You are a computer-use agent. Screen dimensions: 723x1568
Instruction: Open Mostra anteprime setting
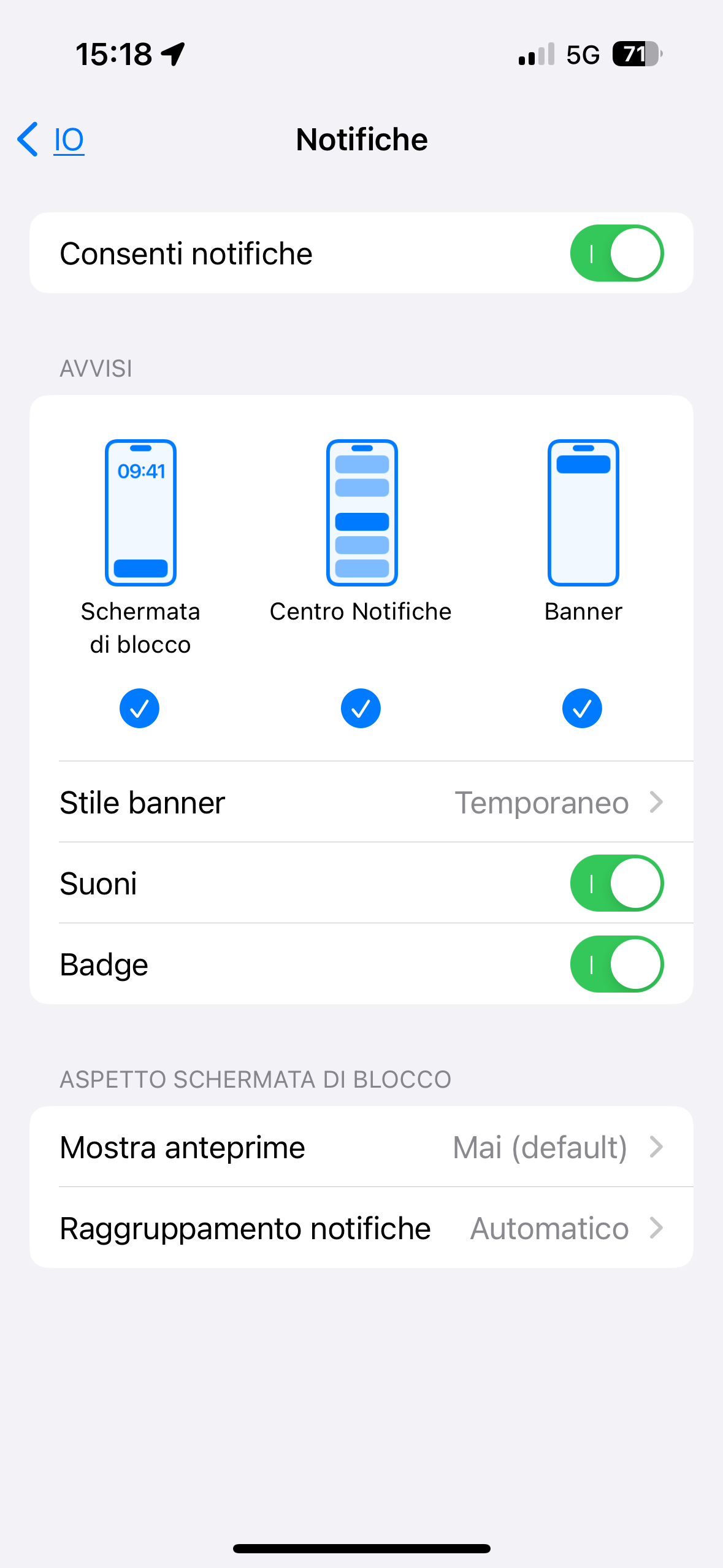coord(361,1147)
